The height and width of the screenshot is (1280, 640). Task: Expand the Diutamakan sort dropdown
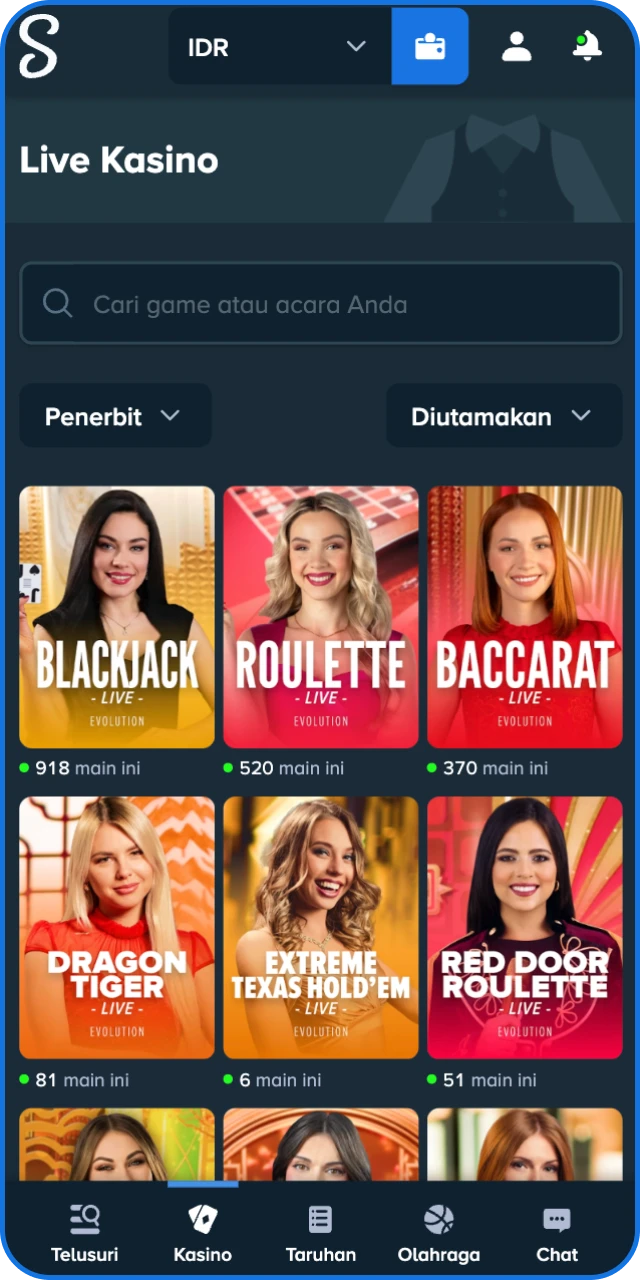coord(504,416)
